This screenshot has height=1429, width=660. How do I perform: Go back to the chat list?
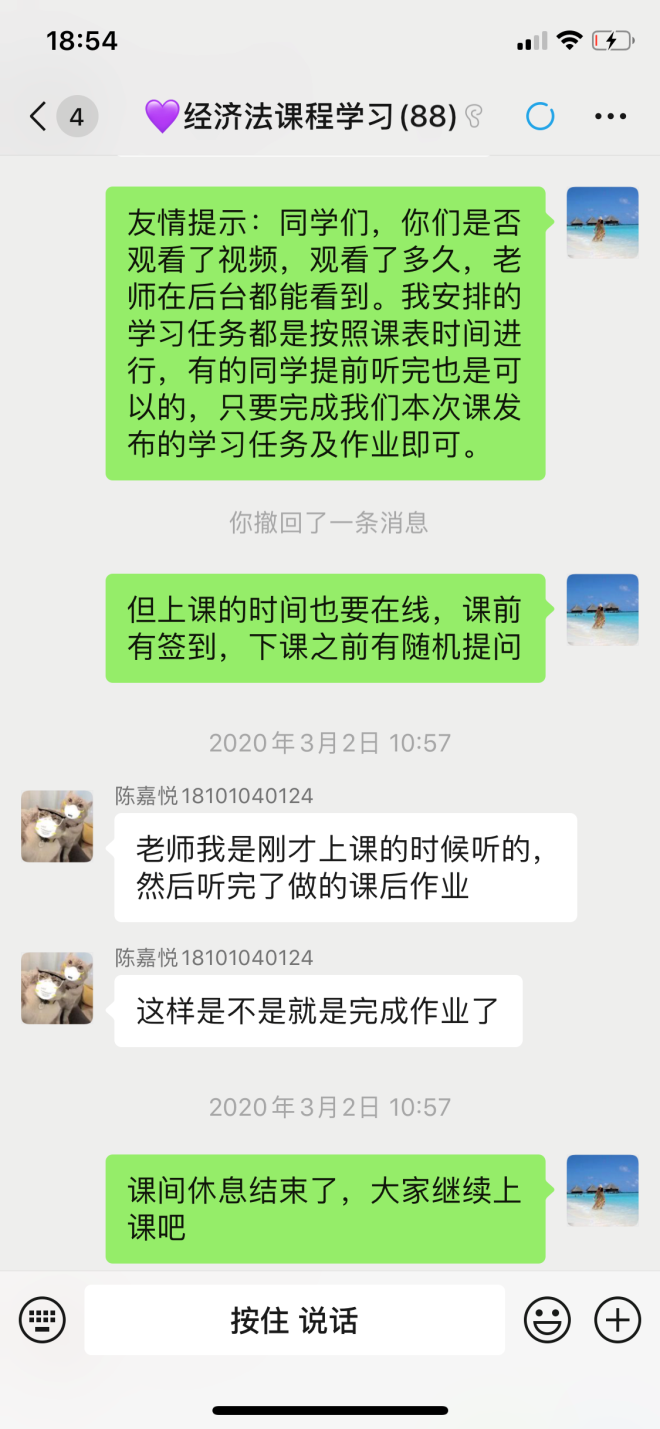click(38, 117)
